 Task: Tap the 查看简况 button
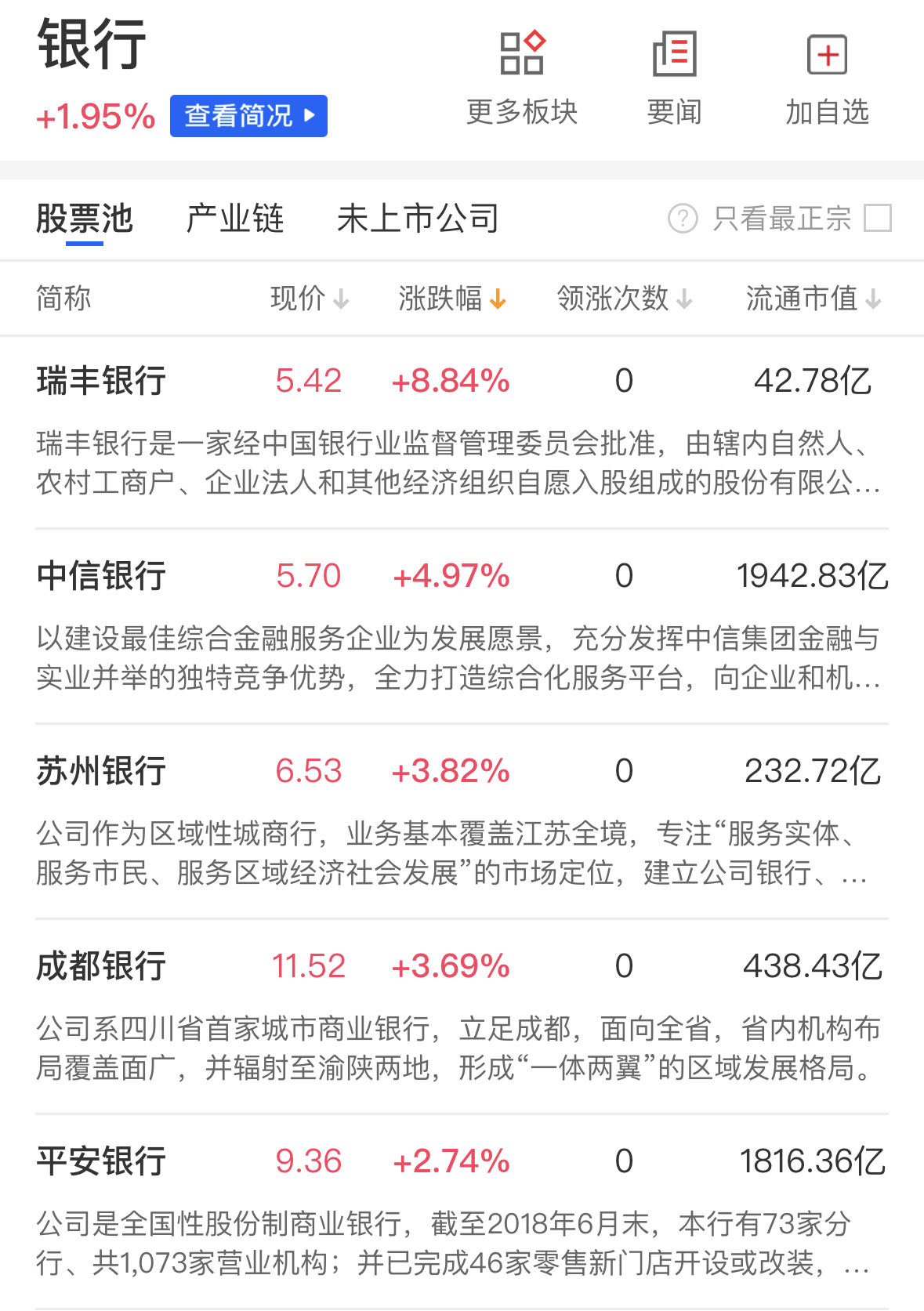coord(248,116)
